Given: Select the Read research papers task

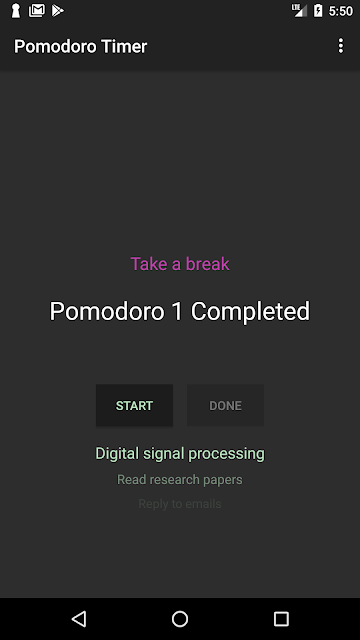Looking at the screenshot, I should pyautogui.click(x=180, y=479).
